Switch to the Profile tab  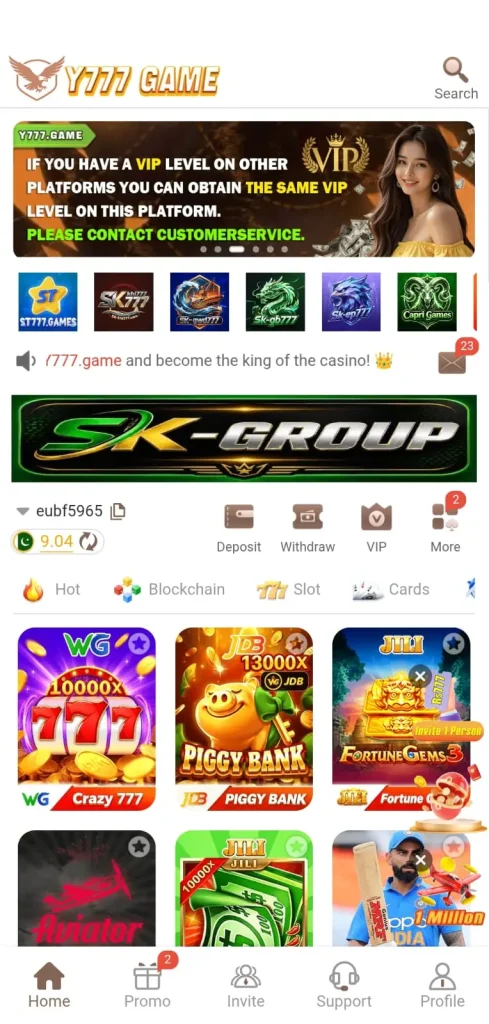click(x=442, y=985)
